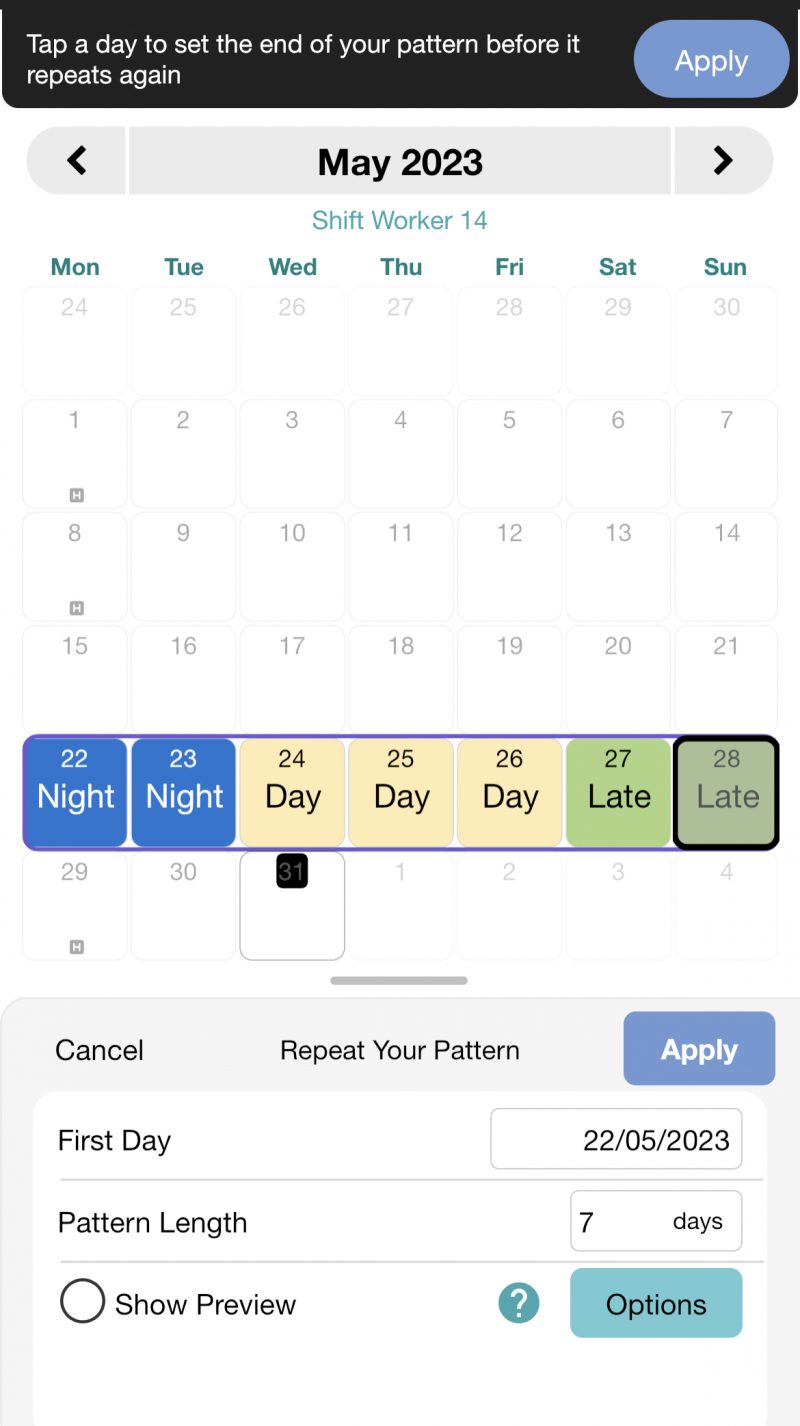Select the May 2023 month header
The width and height of the screenshot is (800, 1426).
click(x=399, y=162)
